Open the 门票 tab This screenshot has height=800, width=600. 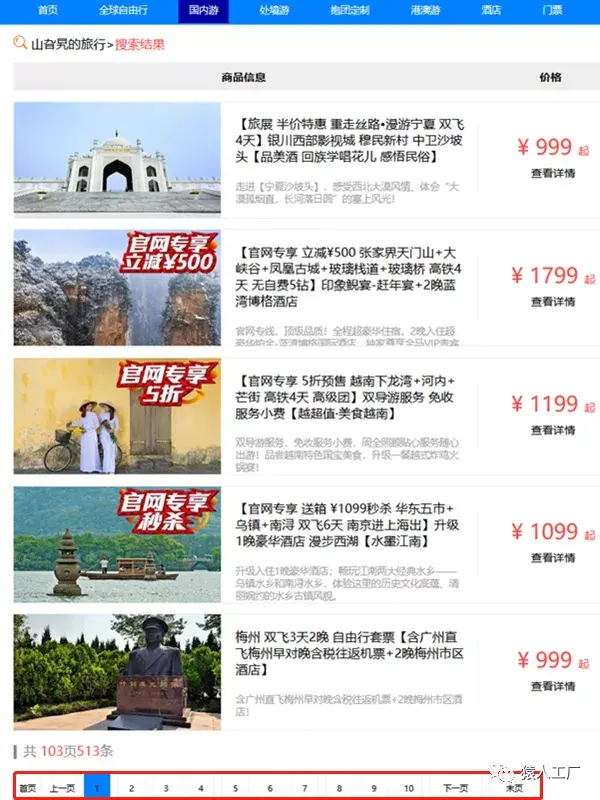(552, 10)
